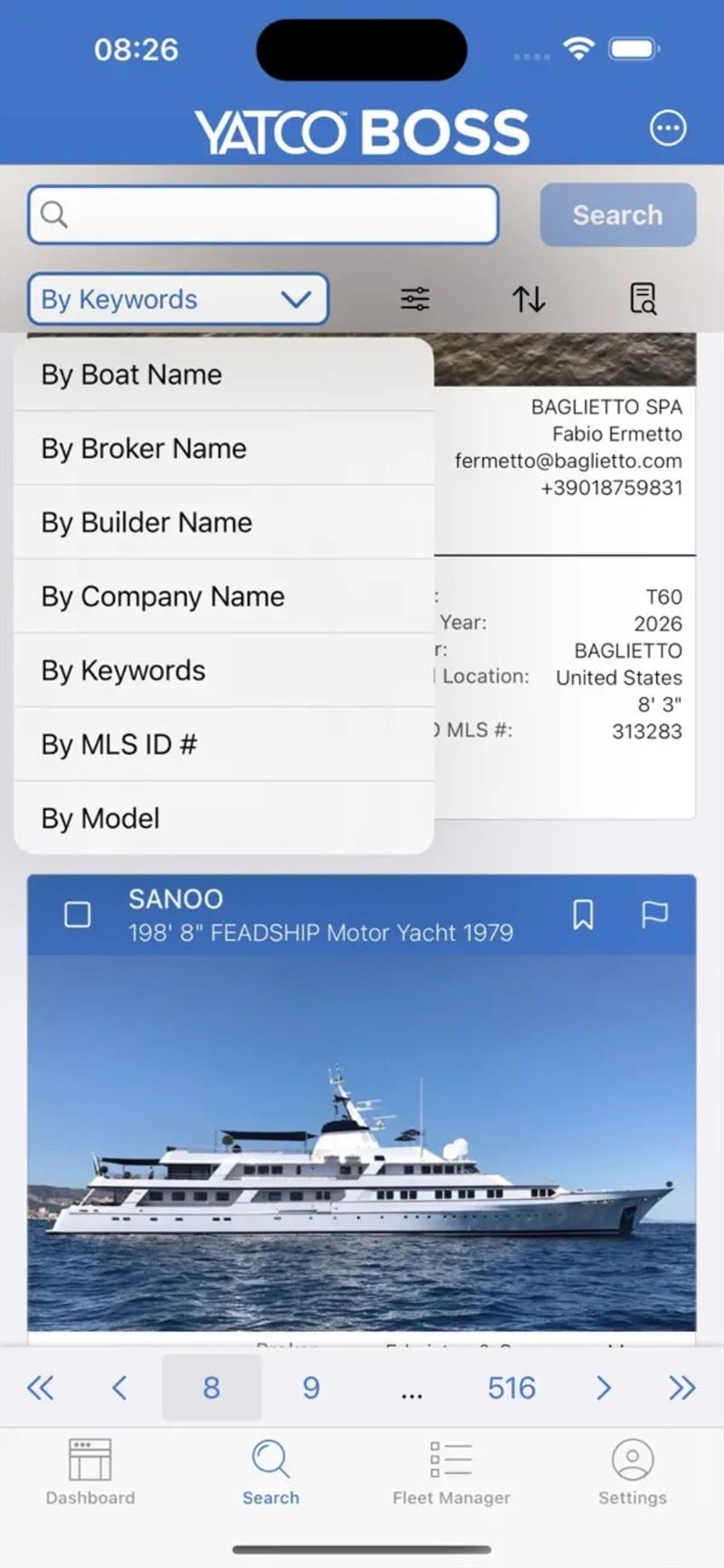Choose By Boat Name from the dropdown
The height and width of the screenshot is (1568, 724).
(130, 374)
